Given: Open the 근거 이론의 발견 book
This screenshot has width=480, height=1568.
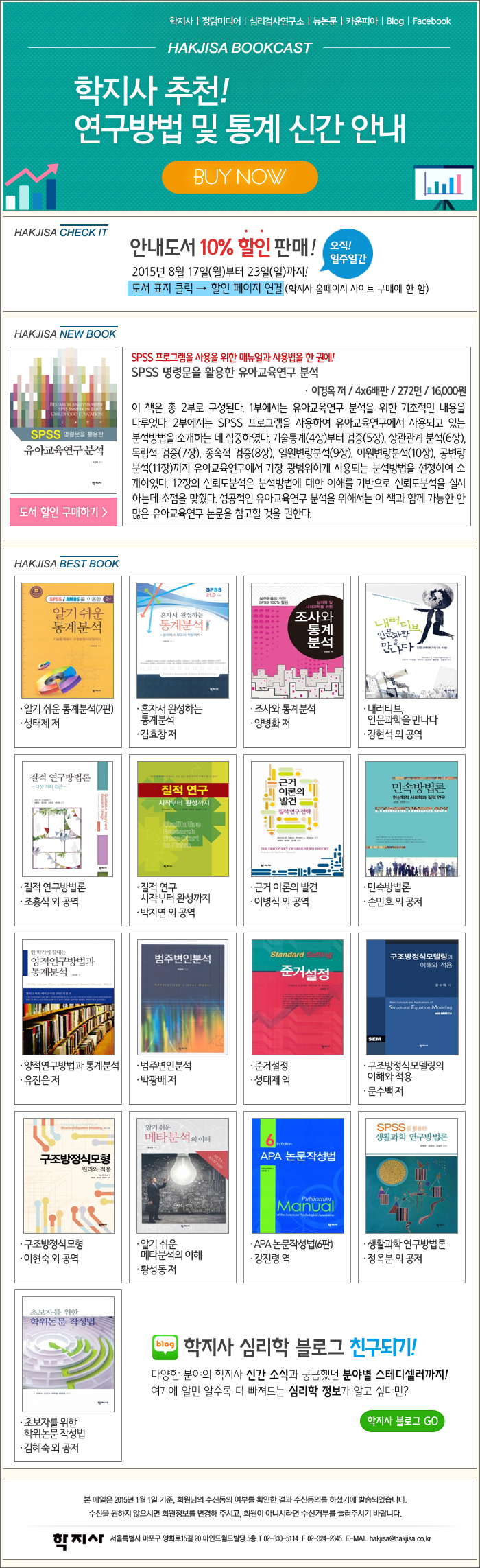Looking at the screenshot, I should 297,819.
